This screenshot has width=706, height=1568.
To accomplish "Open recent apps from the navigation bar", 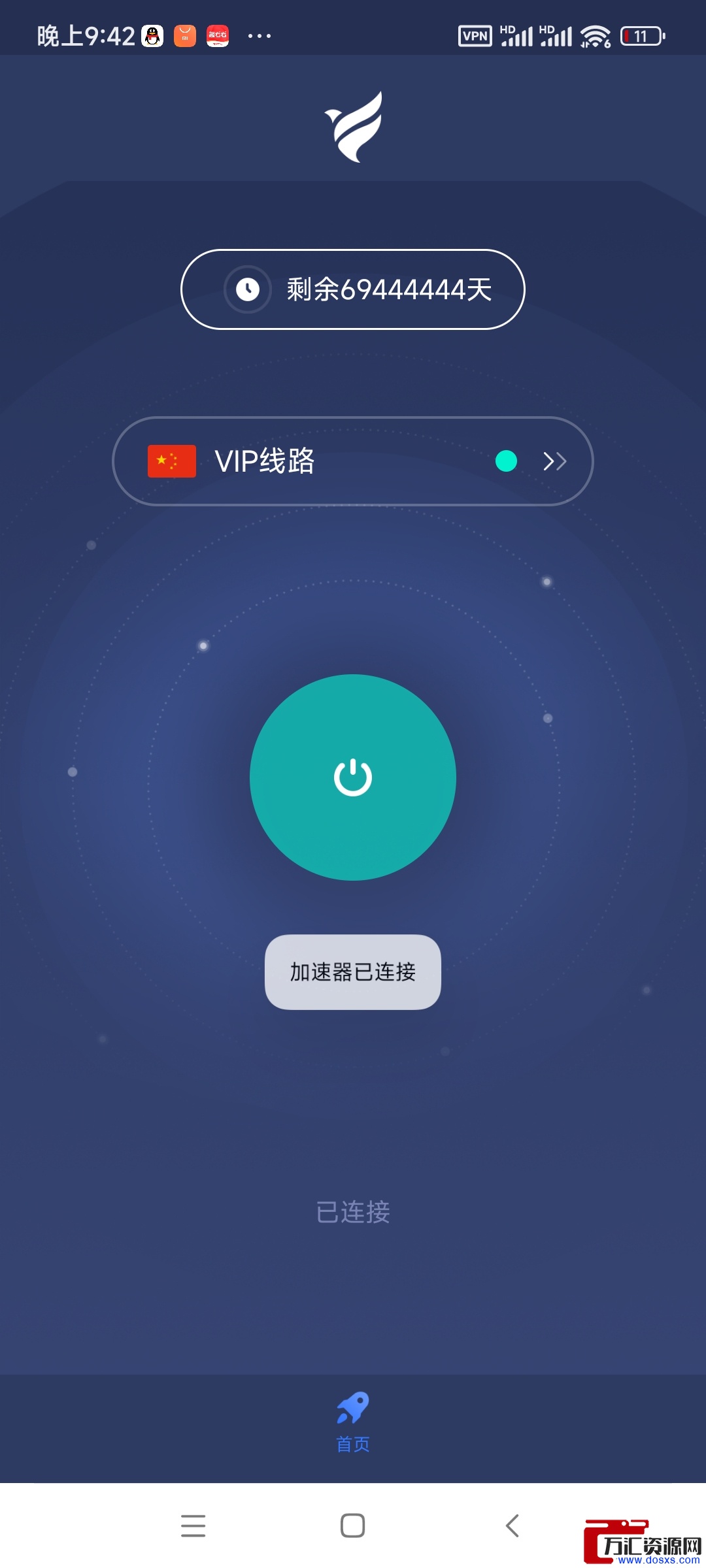I will 193,1526.
